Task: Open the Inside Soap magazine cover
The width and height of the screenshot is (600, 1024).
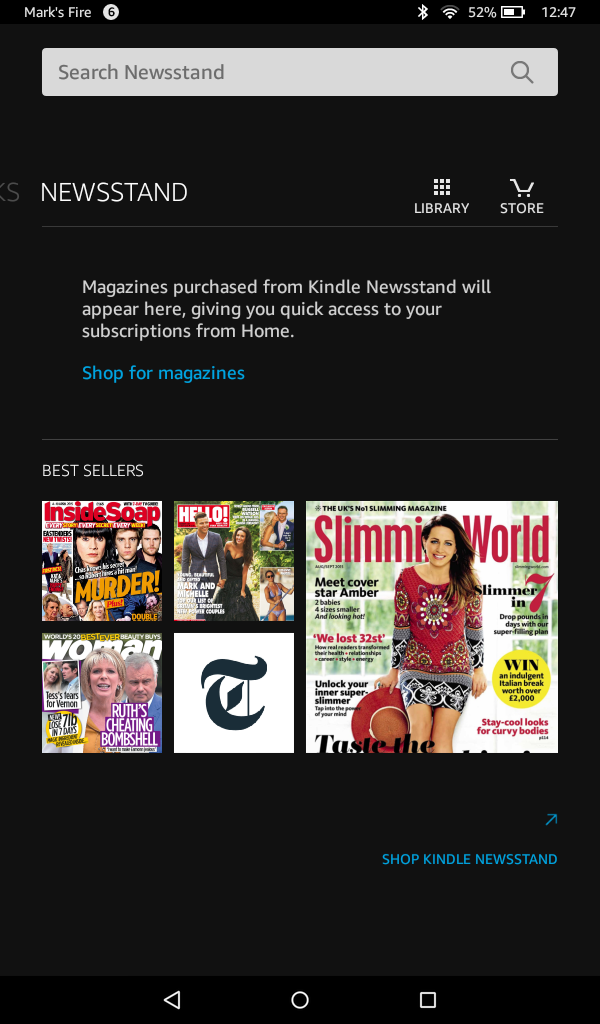Action: [102, 561]
